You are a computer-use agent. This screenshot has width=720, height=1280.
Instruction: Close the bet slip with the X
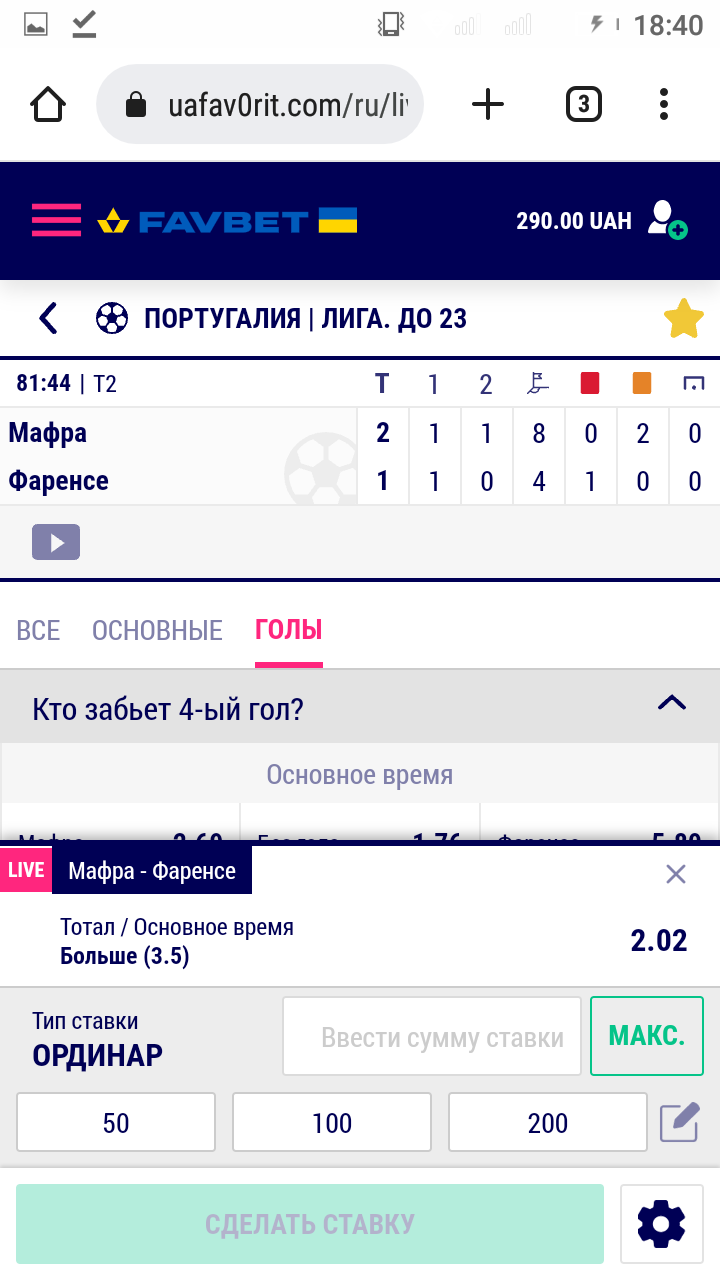click(675, 873)
